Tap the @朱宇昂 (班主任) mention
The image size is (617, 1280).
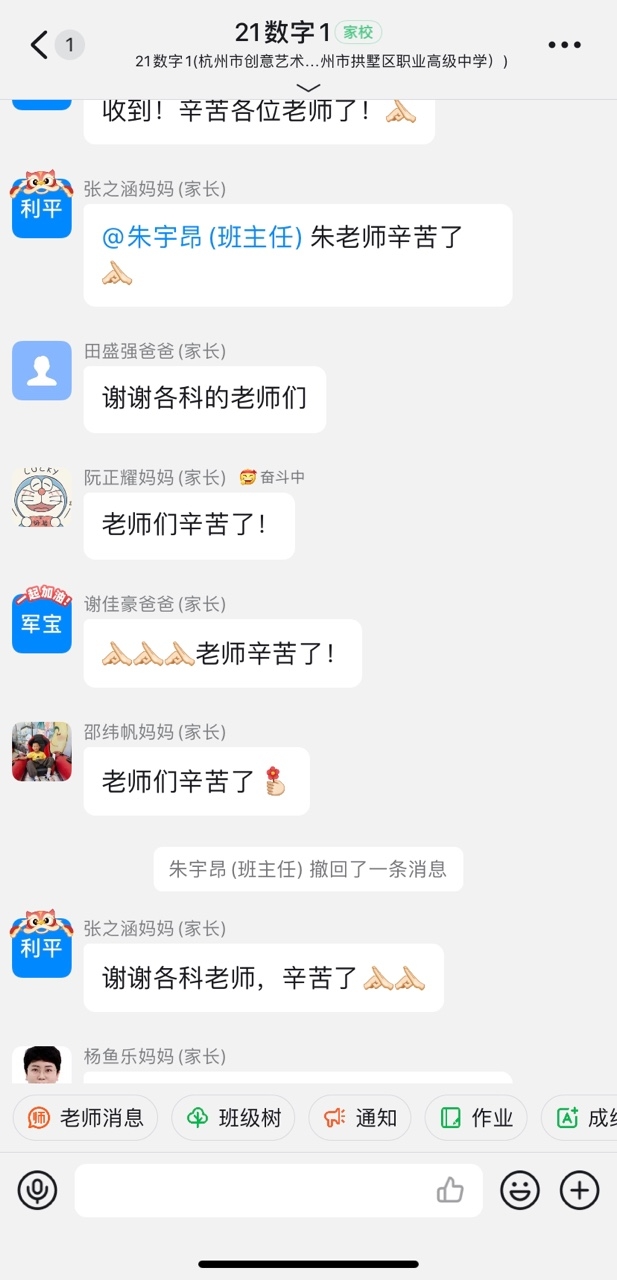tap(202, 238)
